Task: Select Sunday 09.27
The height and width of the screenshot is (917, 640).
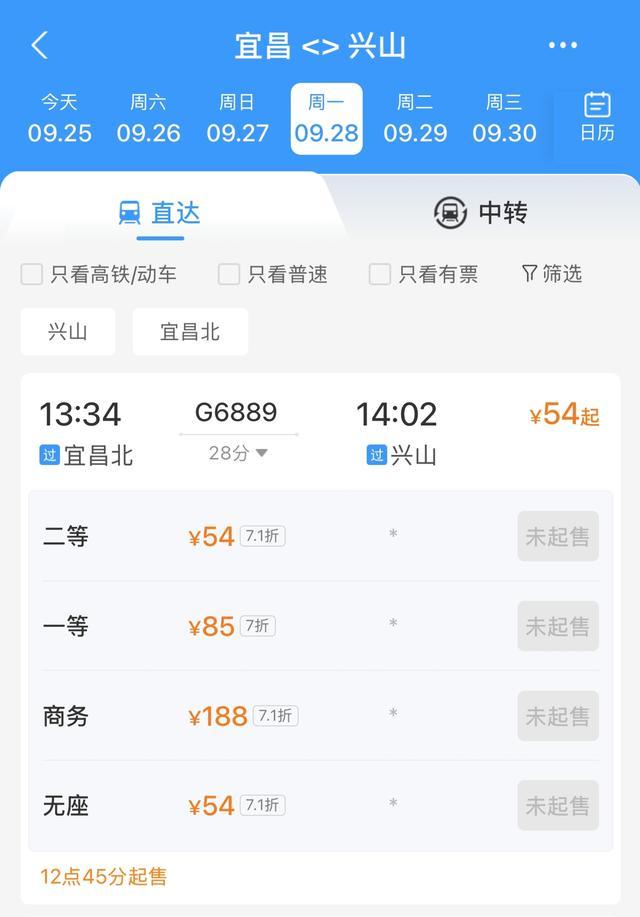Action: point(237,119)
